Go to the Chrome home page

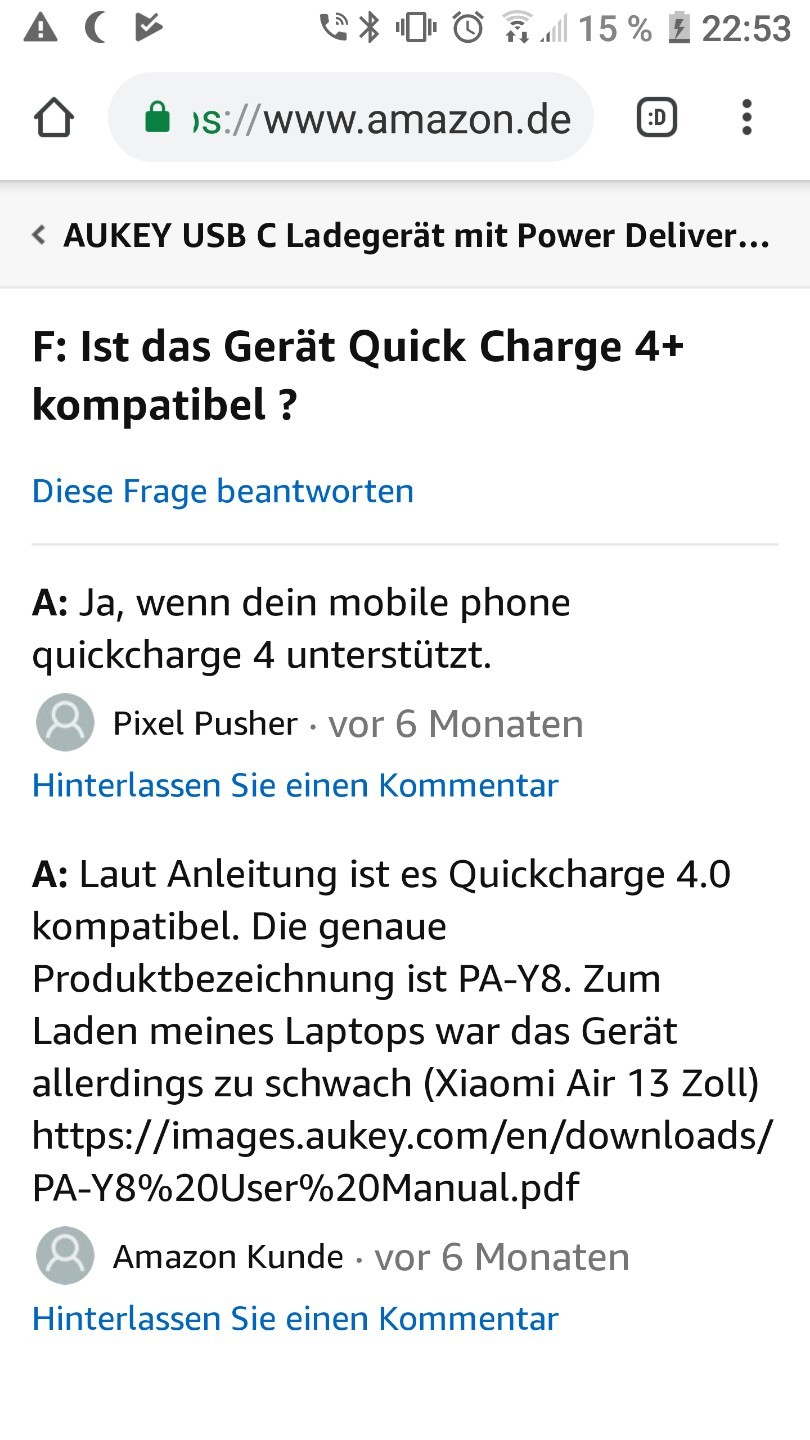(54, 119)
